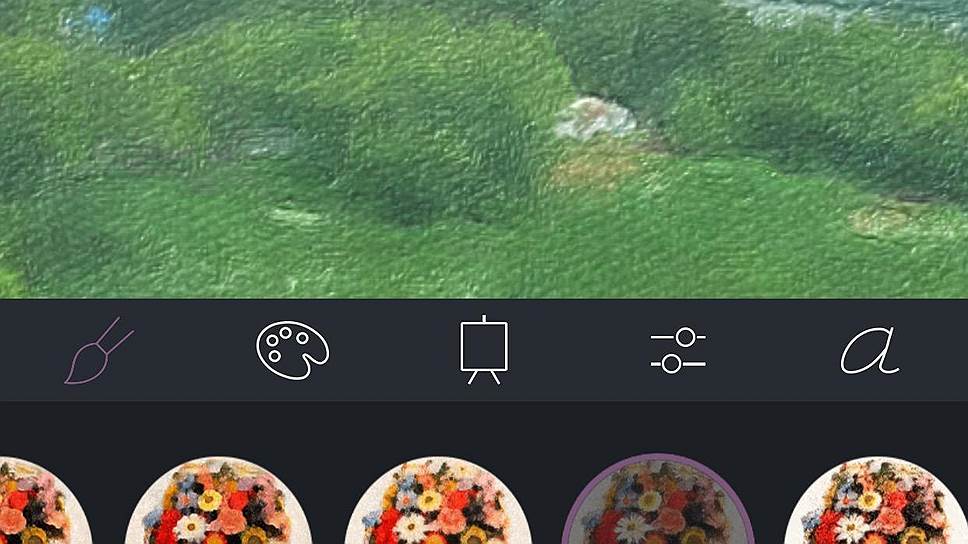This screenshot has height=544, width=968.
Task: Tap the purple-ringed selected style thumbnail
Action: [x=657, y=503]
